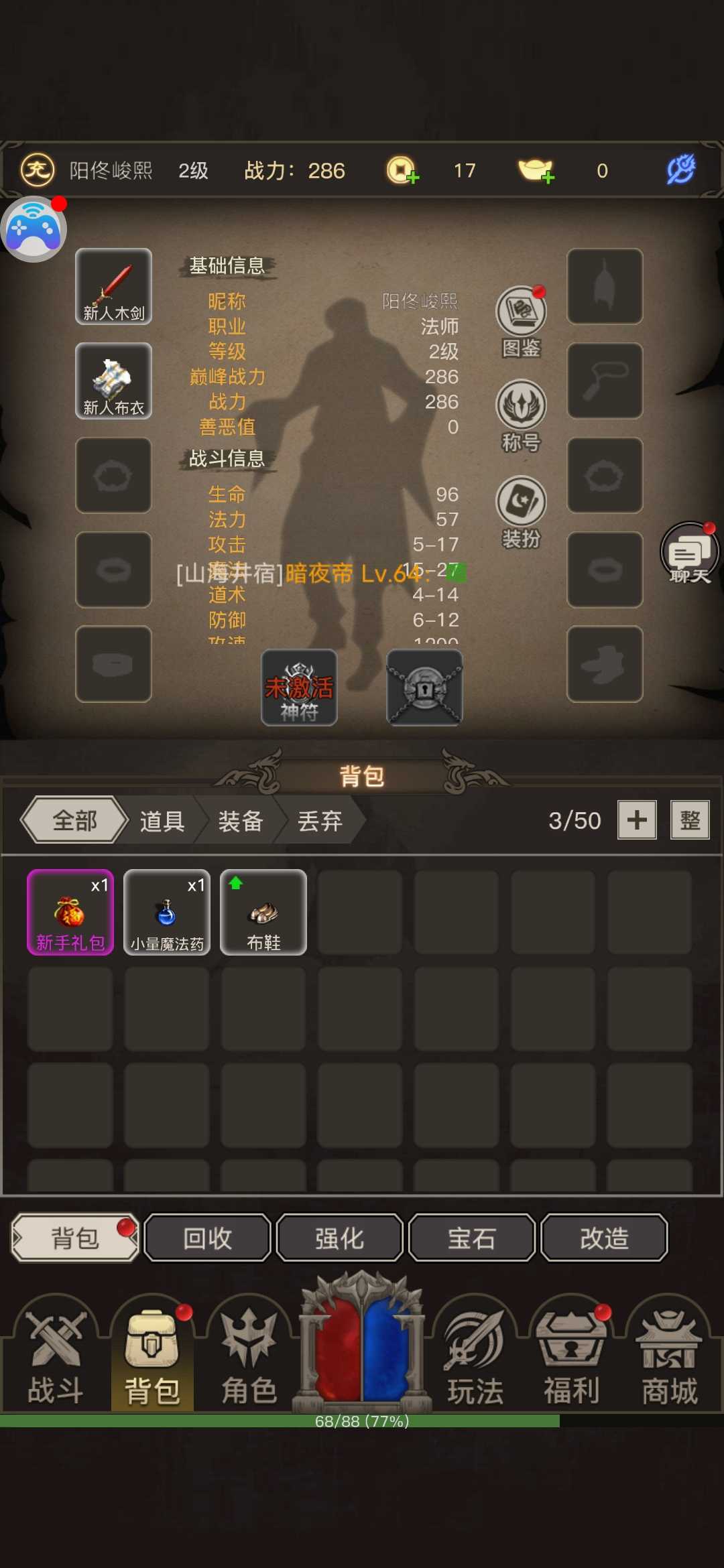The width and height of the screenshot is (724, 1568).
Task: Tap the locked chained slot beside 神符
Action: click(x=424, y=687)
